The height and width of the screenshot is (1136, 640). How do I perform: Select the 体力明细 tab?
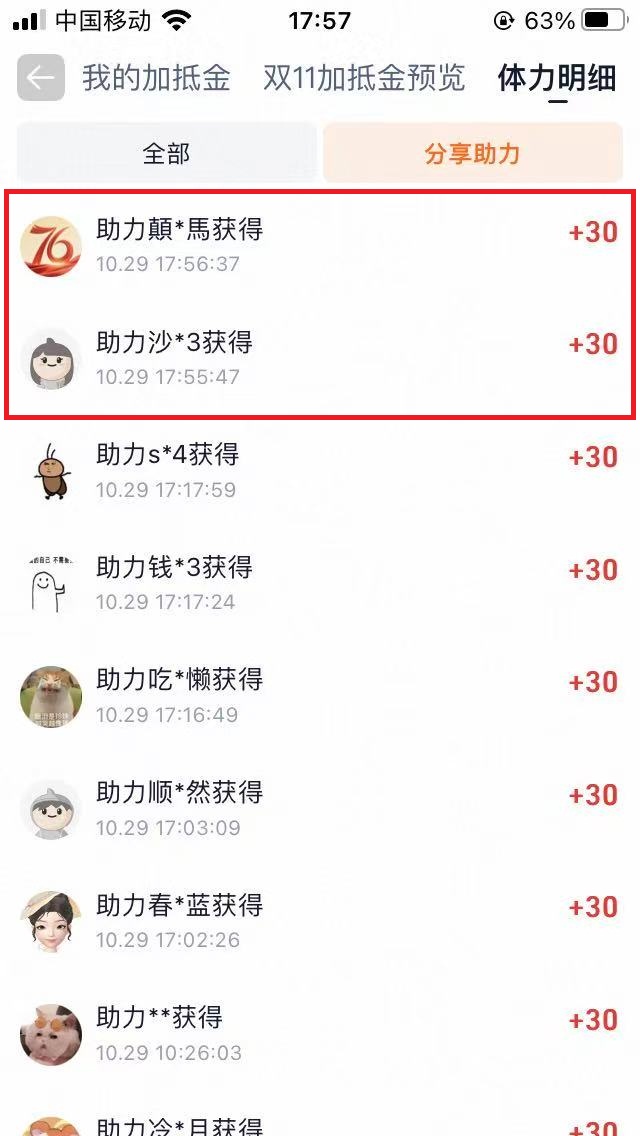[x=557, y=78]
